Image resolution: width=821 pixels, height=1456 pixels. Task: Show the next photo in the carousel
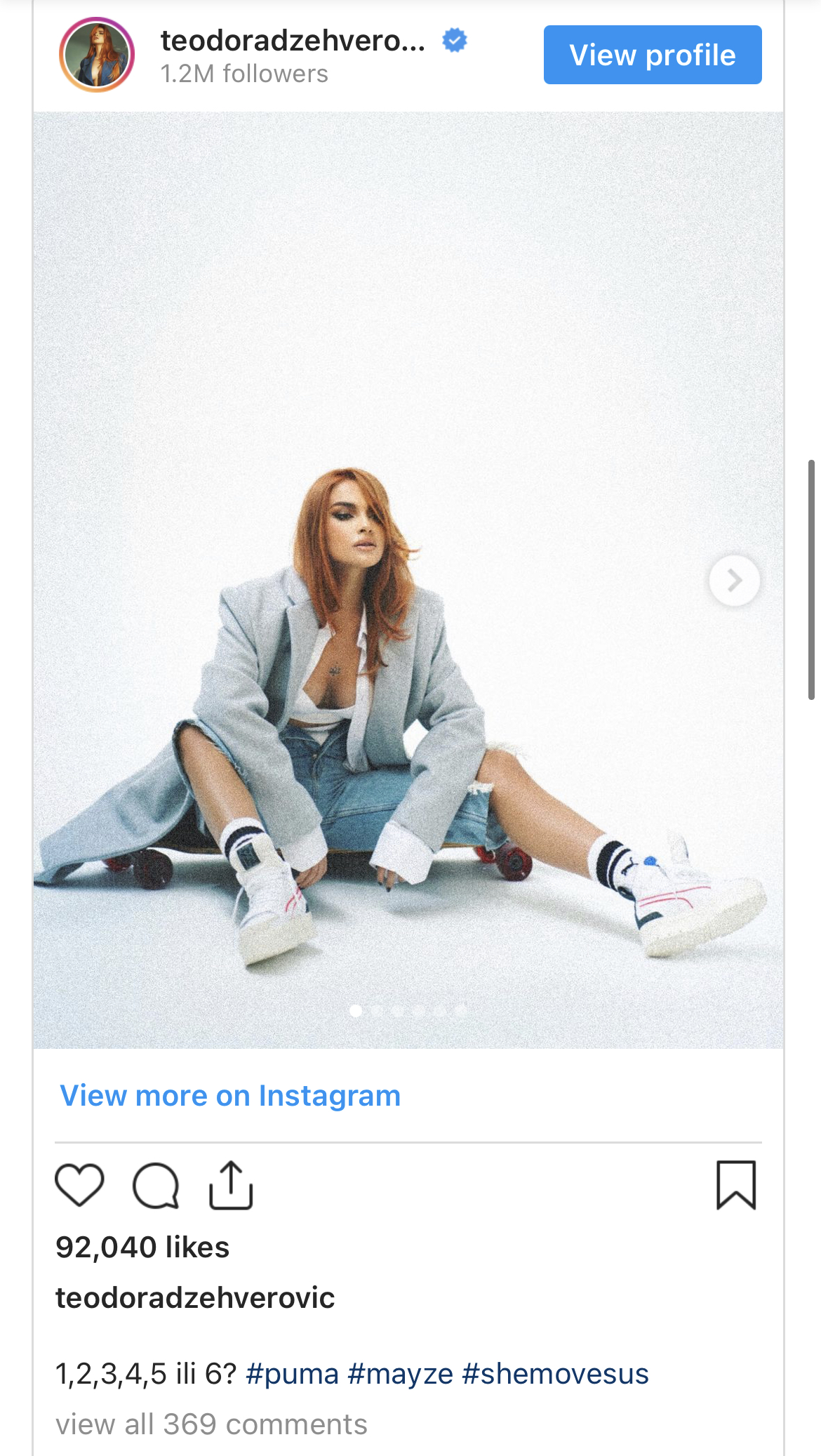pyautogui.click(x=734, y=581)
